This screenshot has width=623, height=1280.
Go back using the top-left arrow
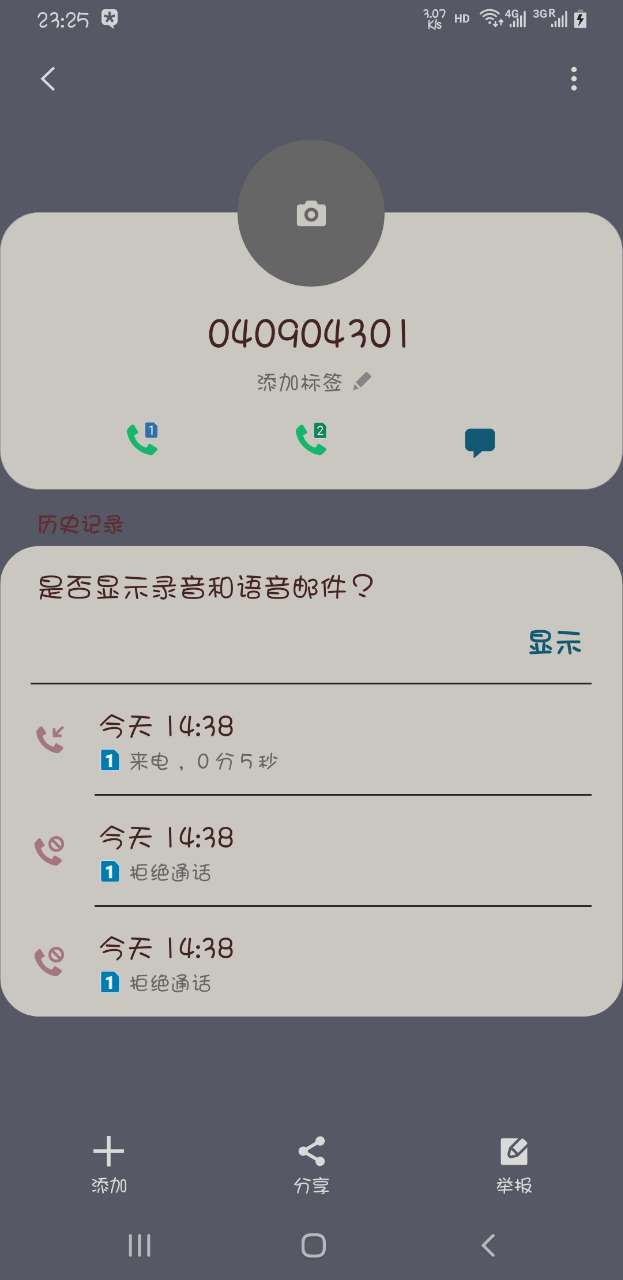pyautogui.click(x=48, y=79)
